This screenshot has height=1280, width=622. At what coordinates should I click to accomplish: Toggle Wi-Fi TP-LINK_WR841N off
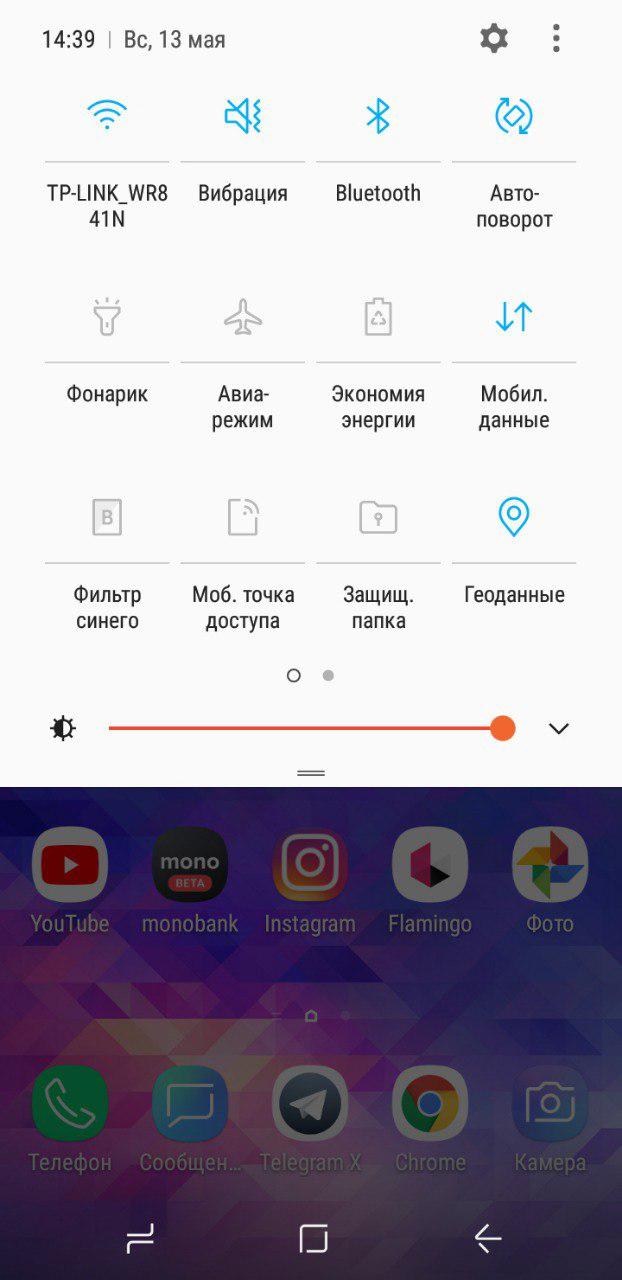[x=107, y=116]
